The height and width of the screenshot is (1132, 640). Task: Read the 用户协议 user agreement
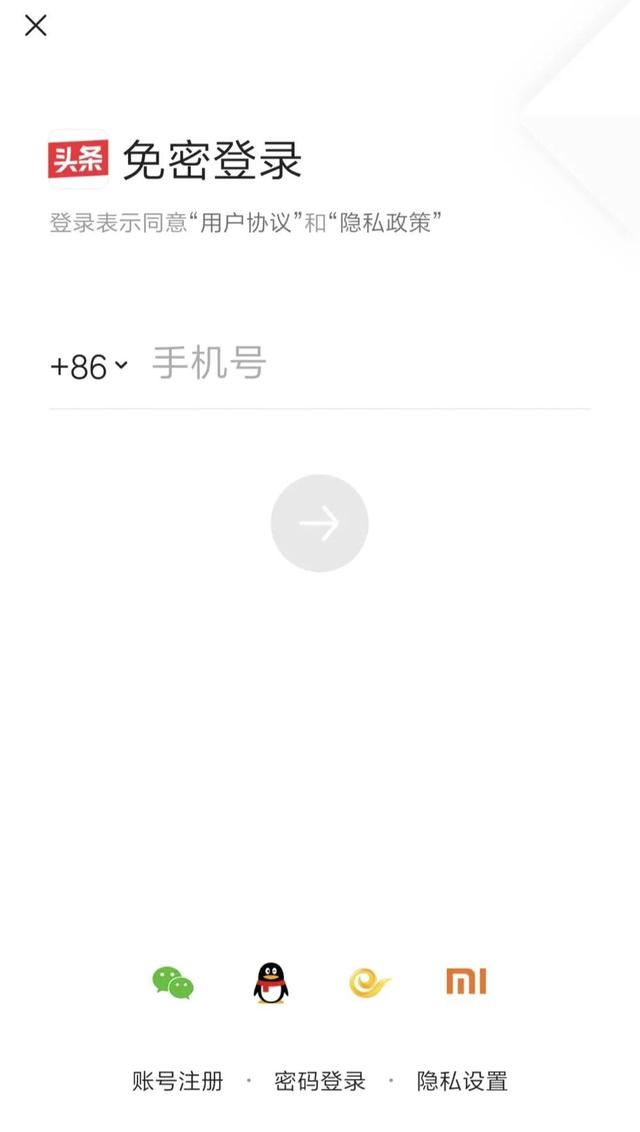(245, 222)
